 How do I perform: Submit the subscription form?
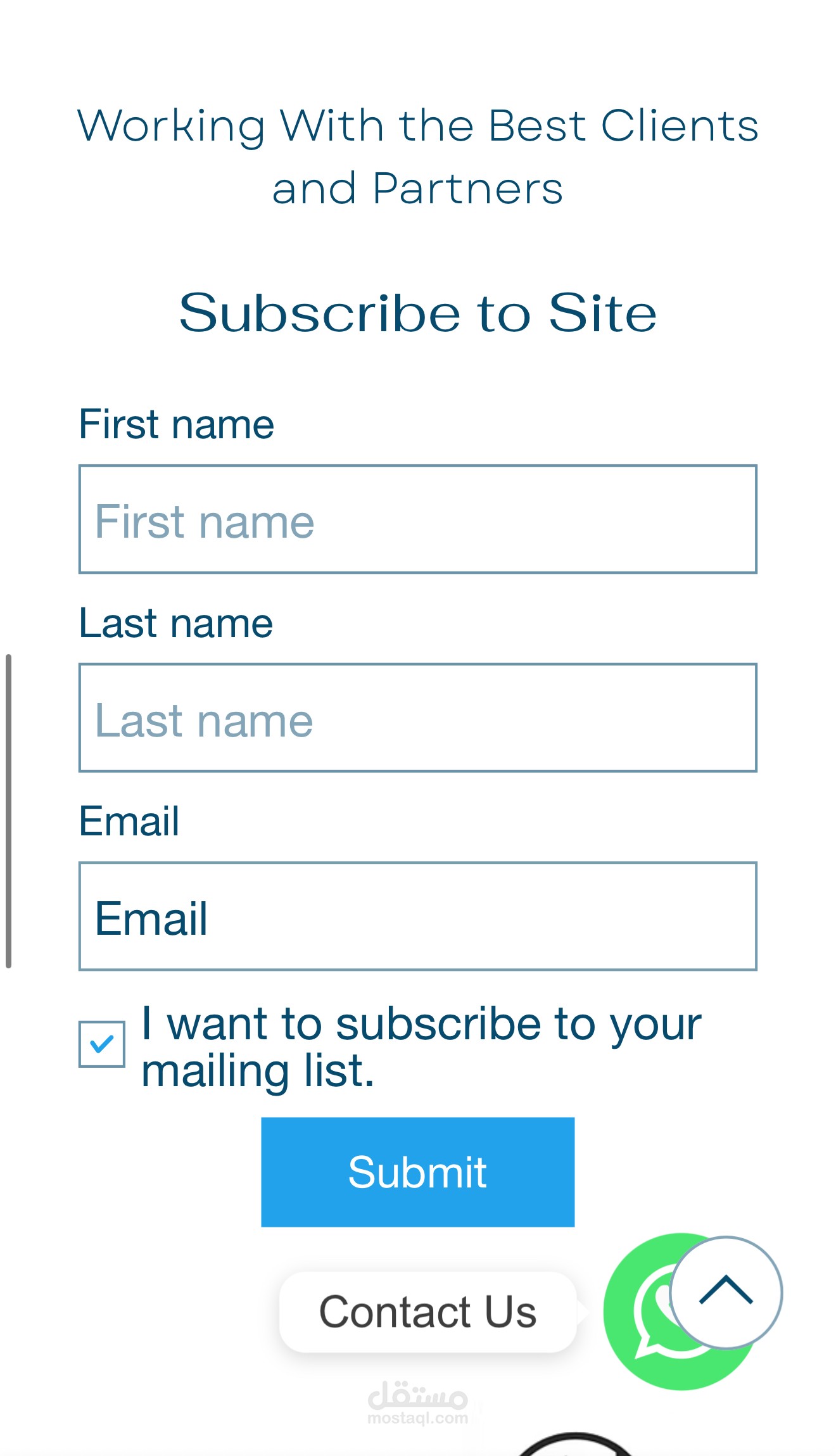point(418,1172)
